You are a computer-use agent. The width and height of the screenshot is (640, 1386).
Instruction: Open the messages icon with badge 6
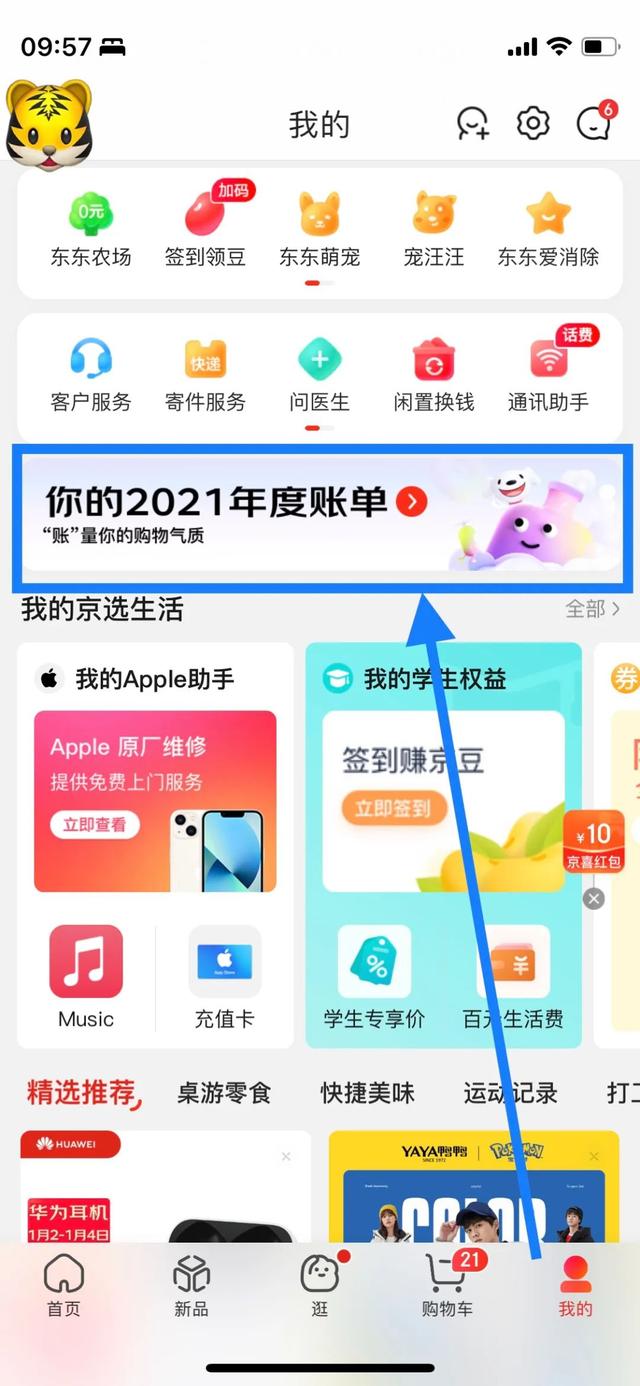click(595, 122)
